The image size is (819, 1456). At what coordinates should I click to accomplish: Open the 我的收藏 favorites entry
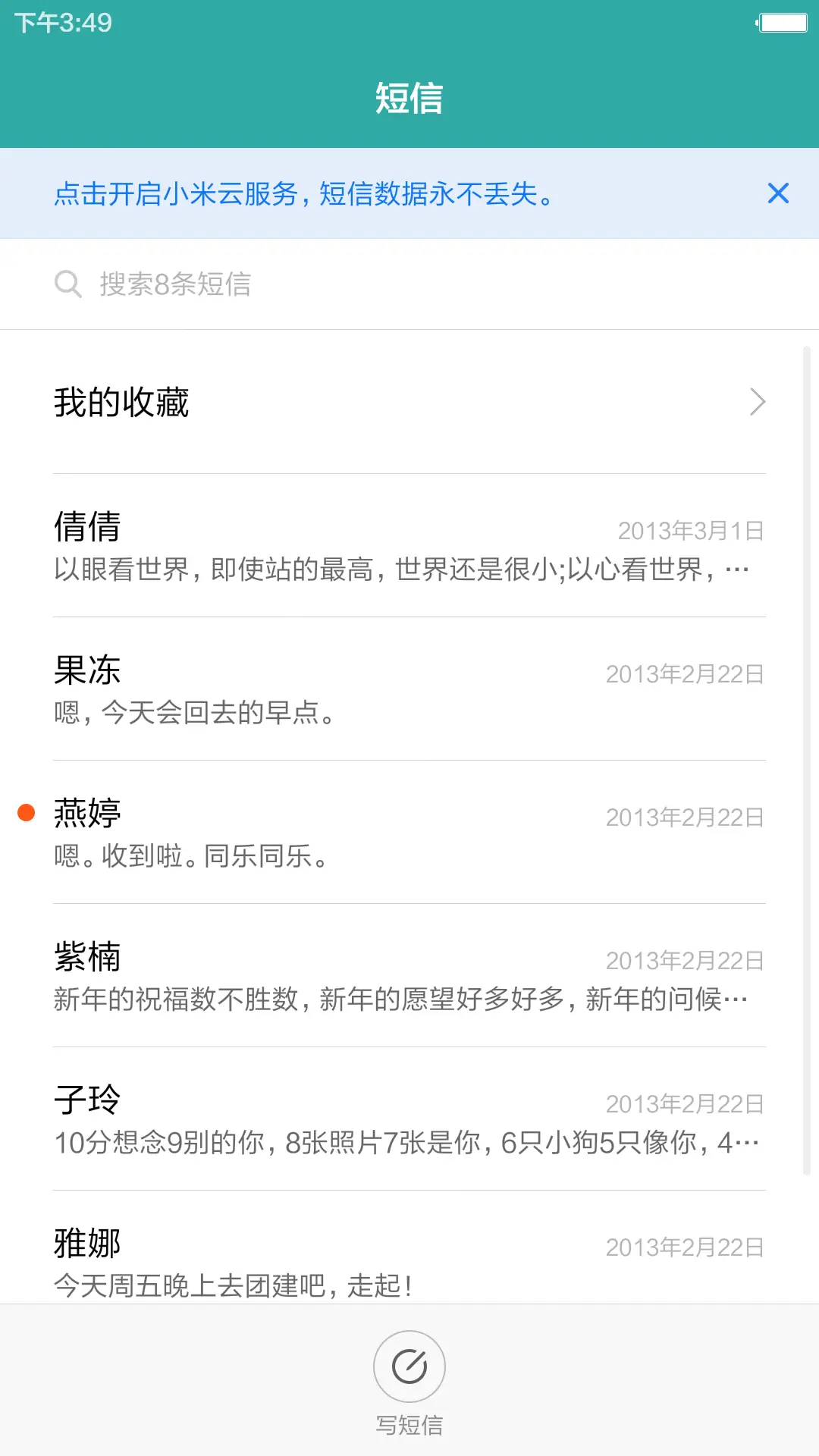pos(303,402)
